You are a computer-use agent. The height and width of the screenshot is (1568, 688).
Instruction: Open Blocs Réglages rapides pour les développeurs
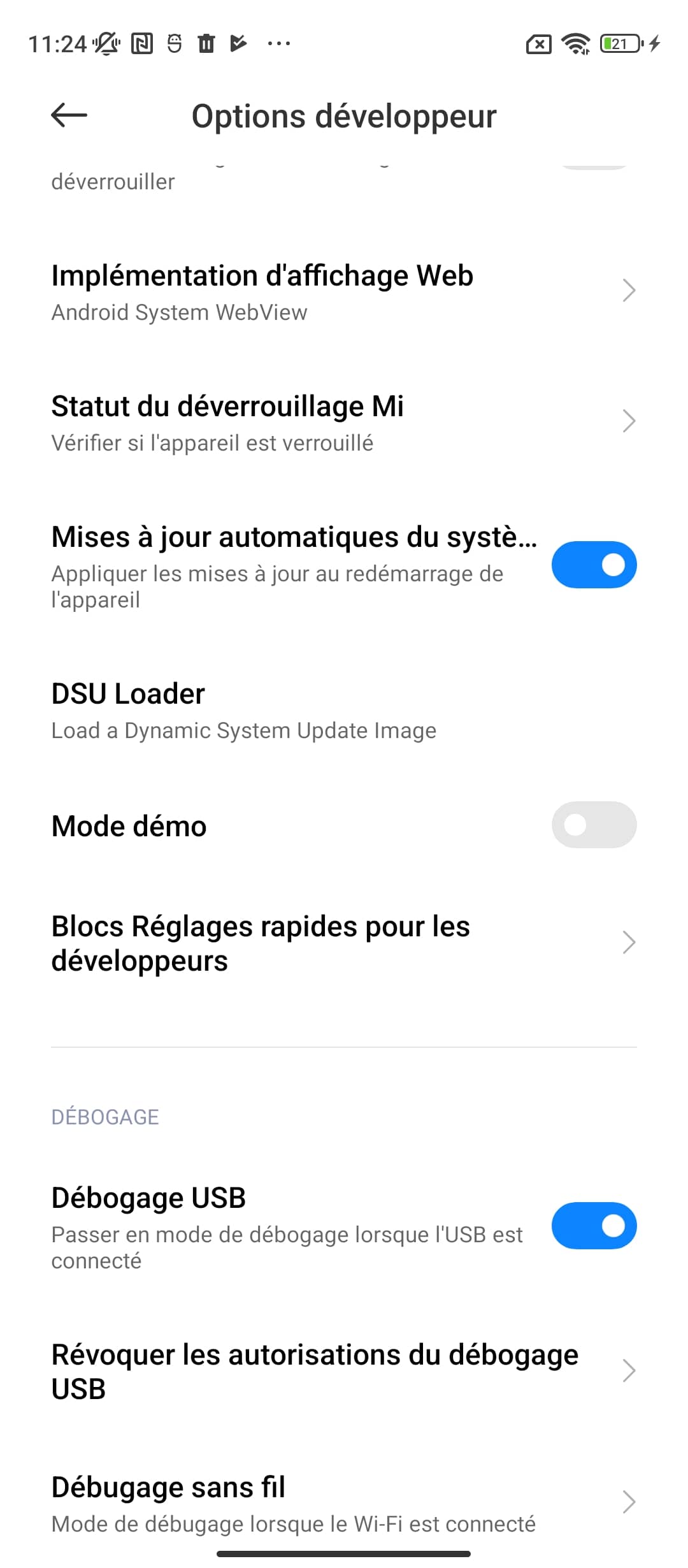pos(344,943)
